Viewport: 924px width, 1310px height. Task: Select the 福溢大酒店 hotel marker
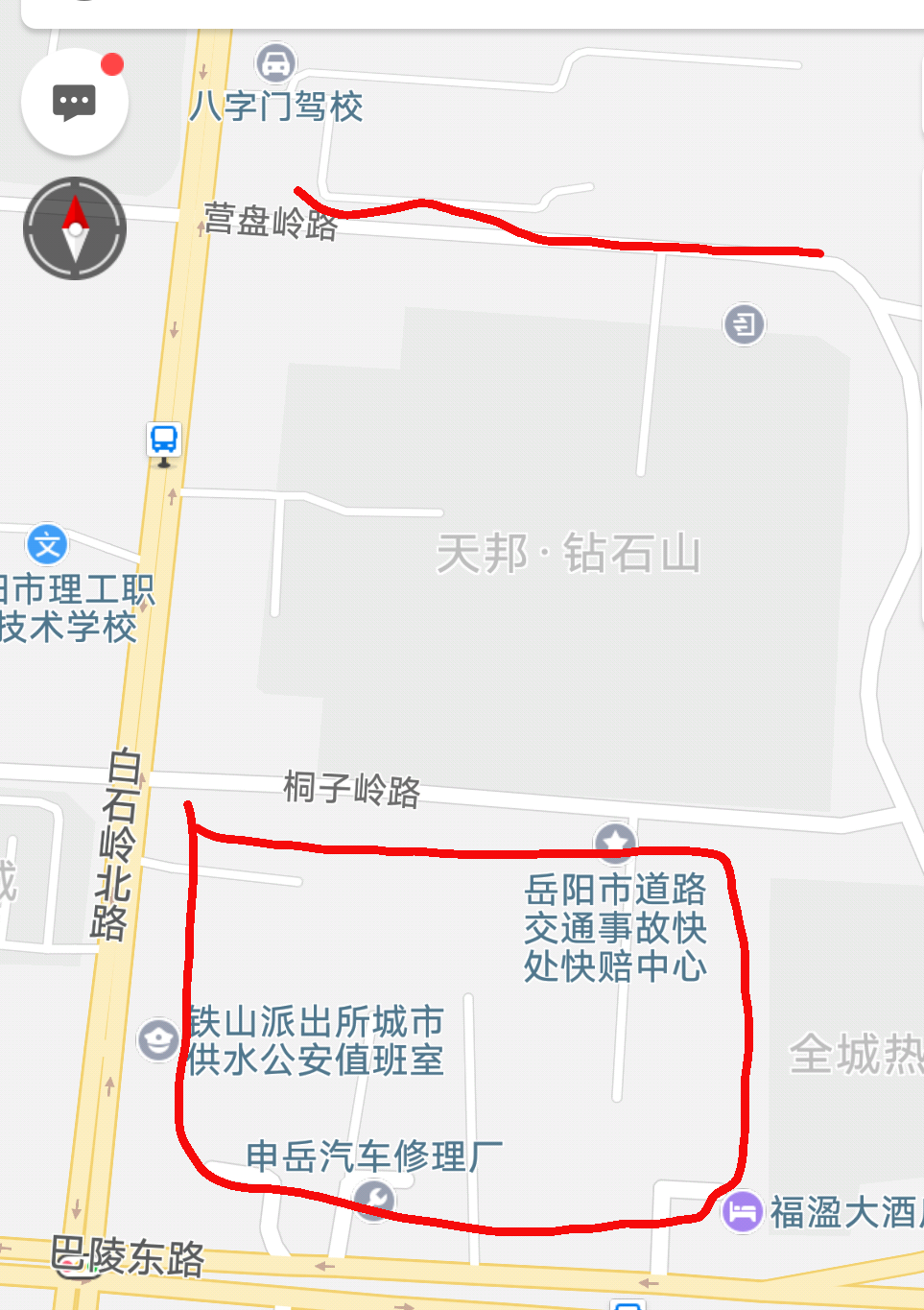[742, 1211]
